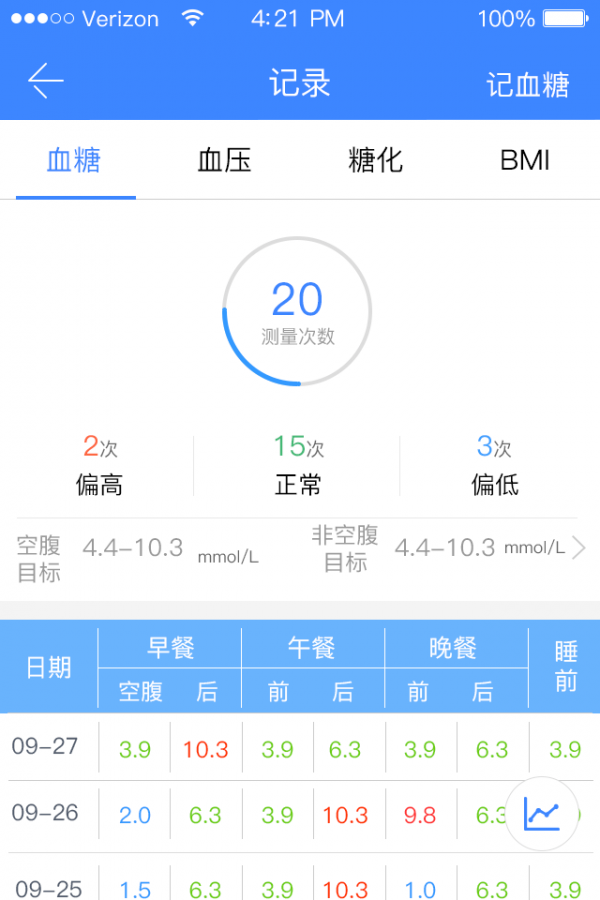Open the floating trend chart button
This screenshot has height=900, width=600.
pyautogui.click(x=543, y=815)
